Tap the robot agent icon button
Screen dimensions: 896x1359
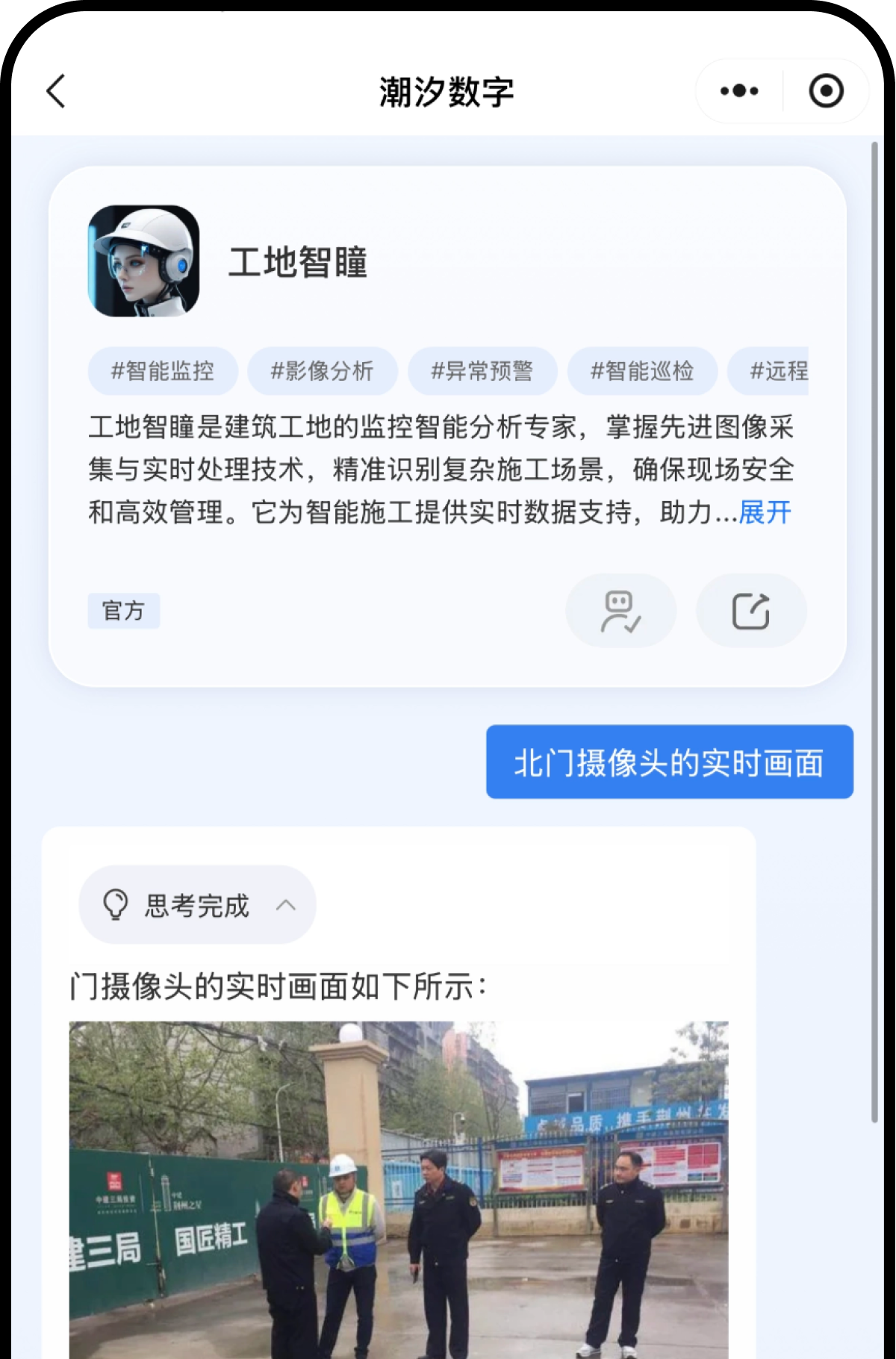pos(620,611)
